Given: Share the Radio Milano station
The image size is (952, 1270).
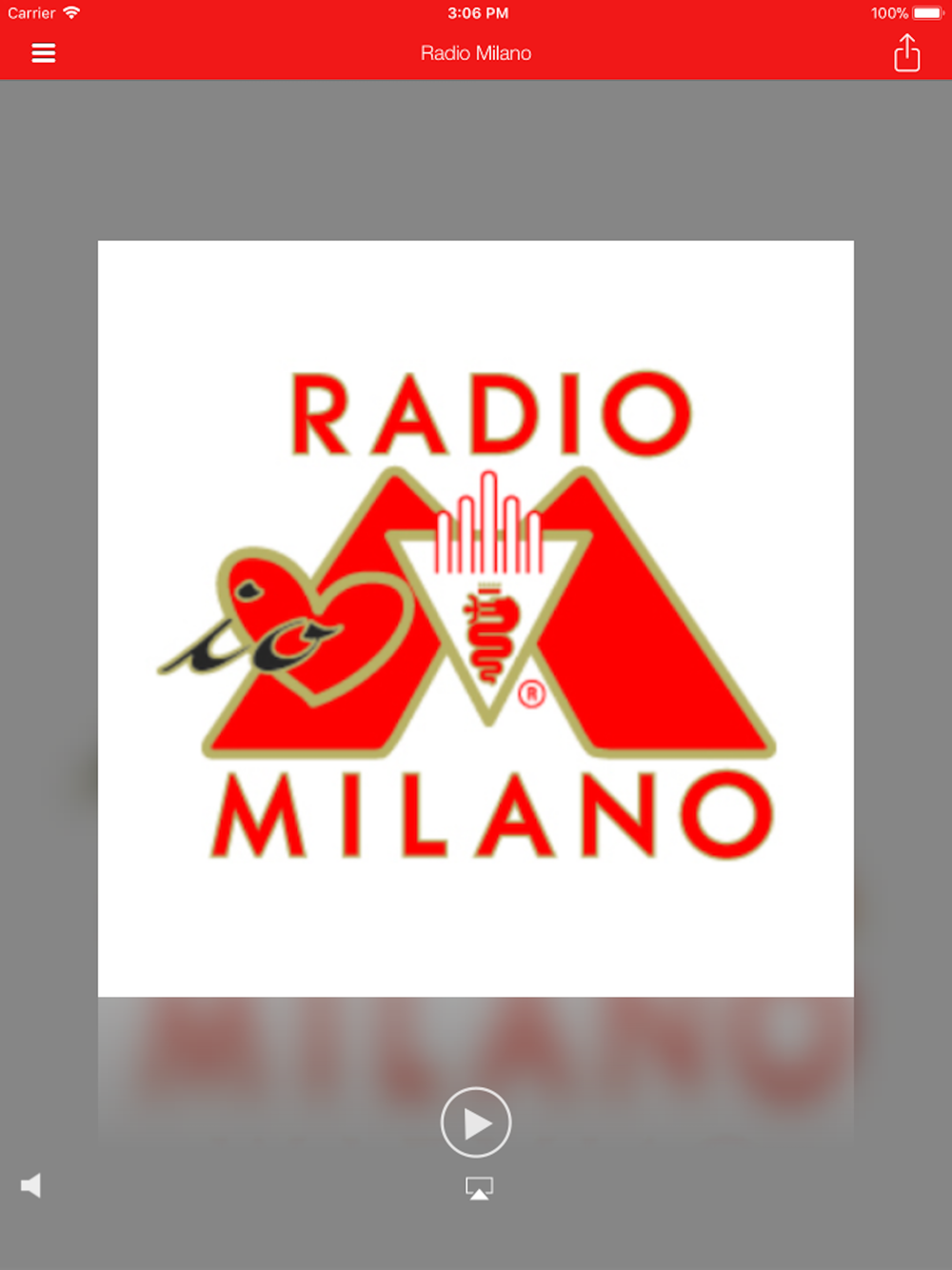Looking at the screenshot, I should coord(906,53).
